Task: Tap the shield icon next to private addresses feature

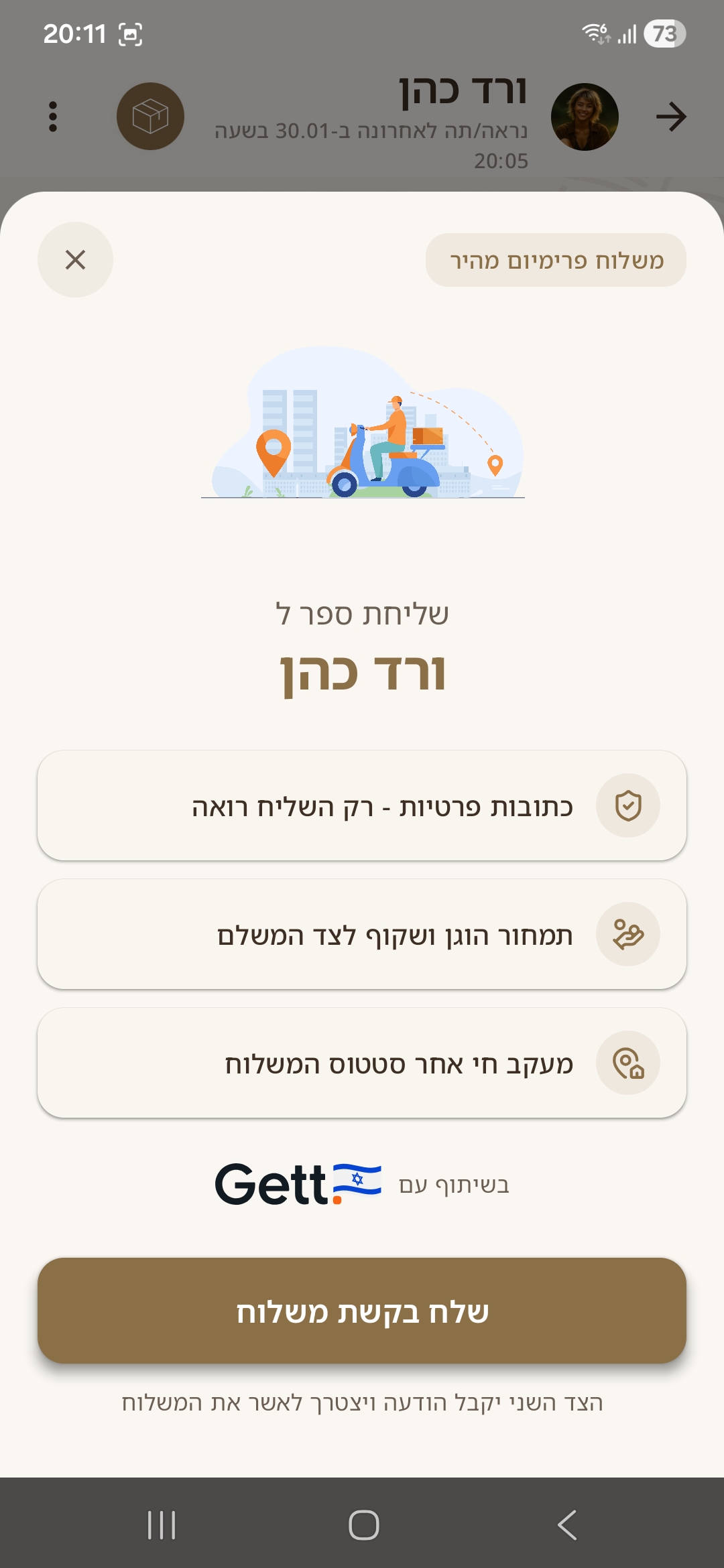Action: (x=627, y=805)
